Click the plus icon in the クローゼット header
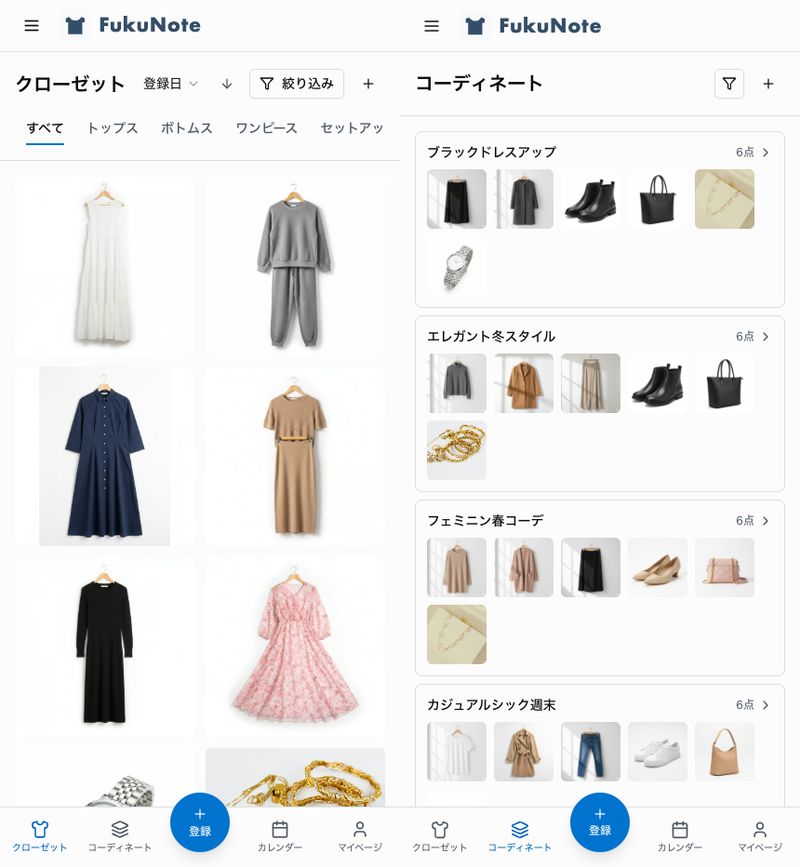Image resolution: width=800 pixels, height=867 pixels. [x=368, y=84]
